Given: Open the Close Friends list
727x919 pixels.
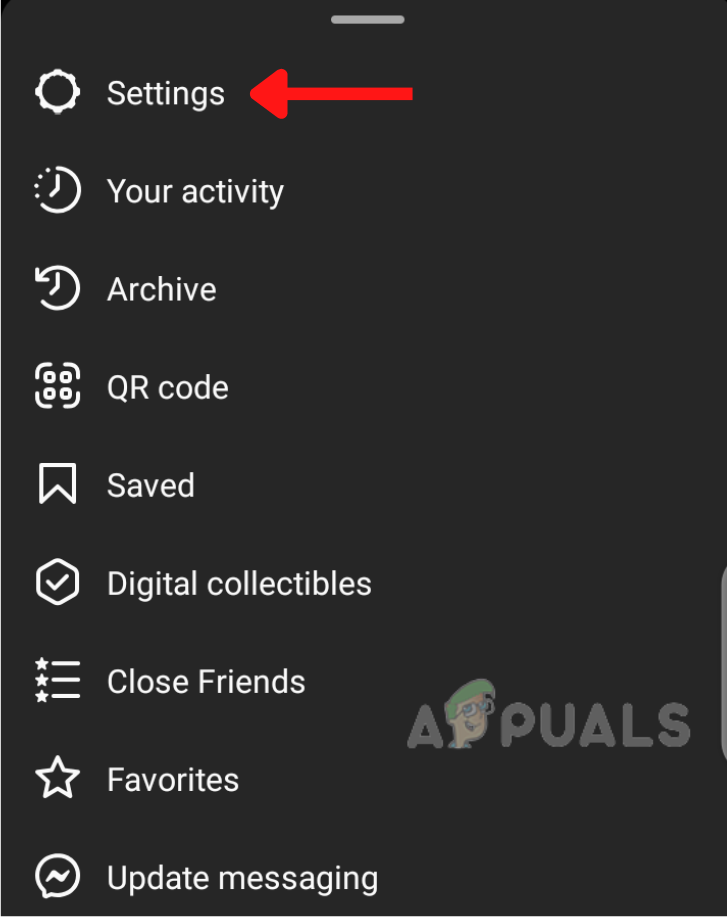Looking at the screenshot, I should point(205,681).
